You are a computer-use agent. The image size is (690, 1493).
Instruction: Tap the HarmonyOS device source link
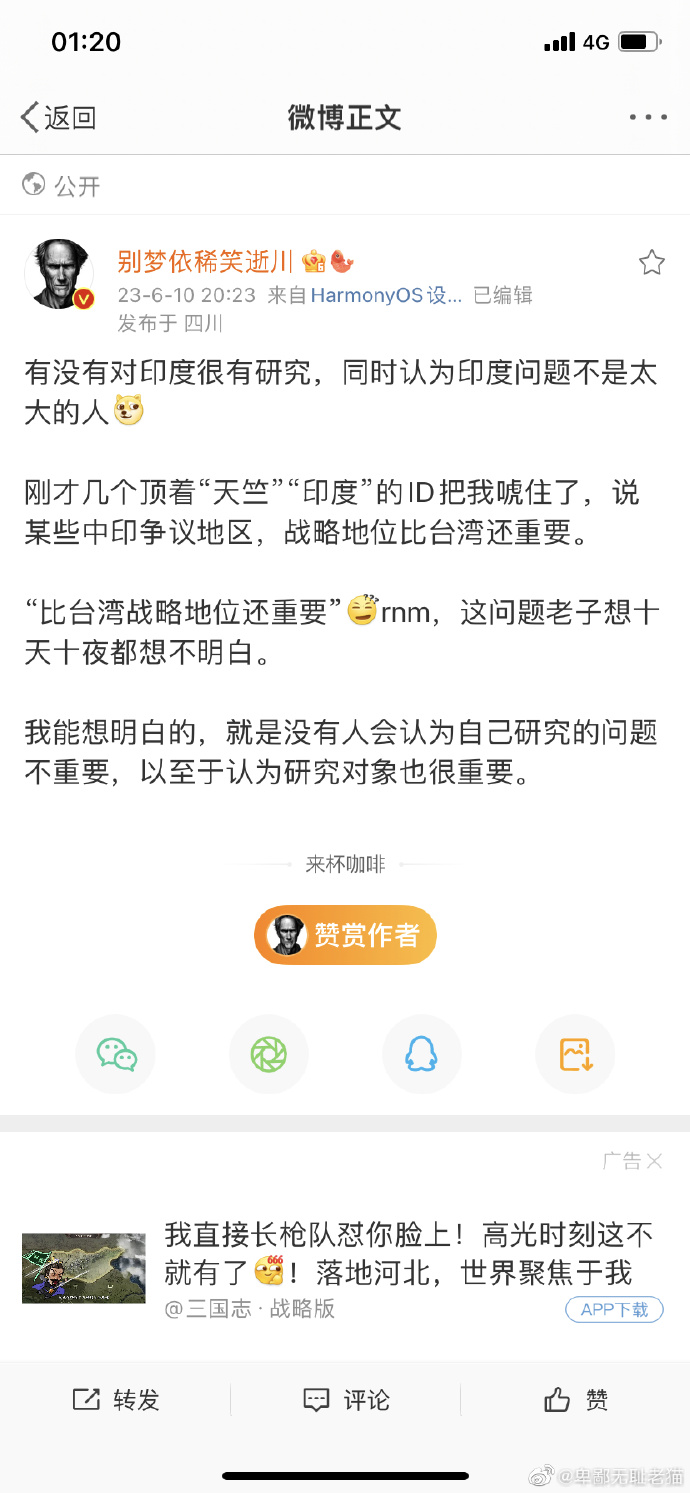pos(386,295)
